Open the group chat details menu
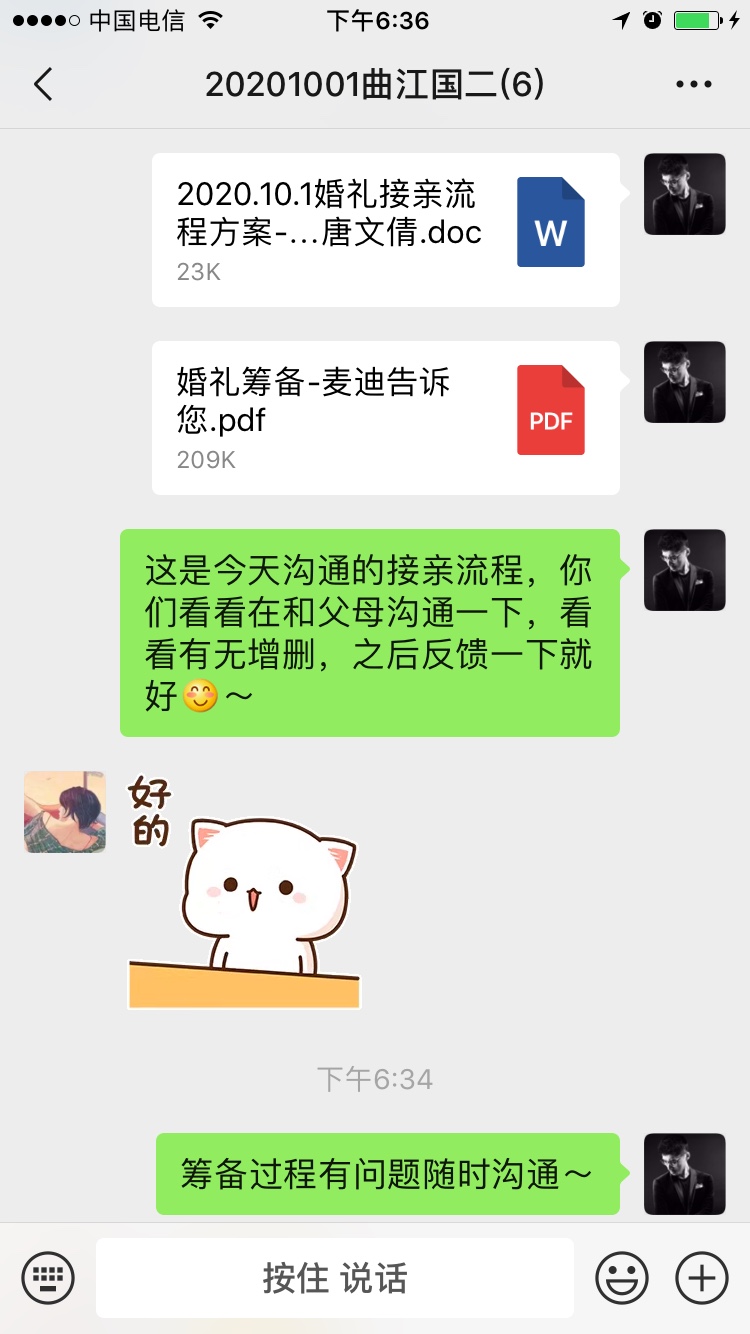 [694, 85]
